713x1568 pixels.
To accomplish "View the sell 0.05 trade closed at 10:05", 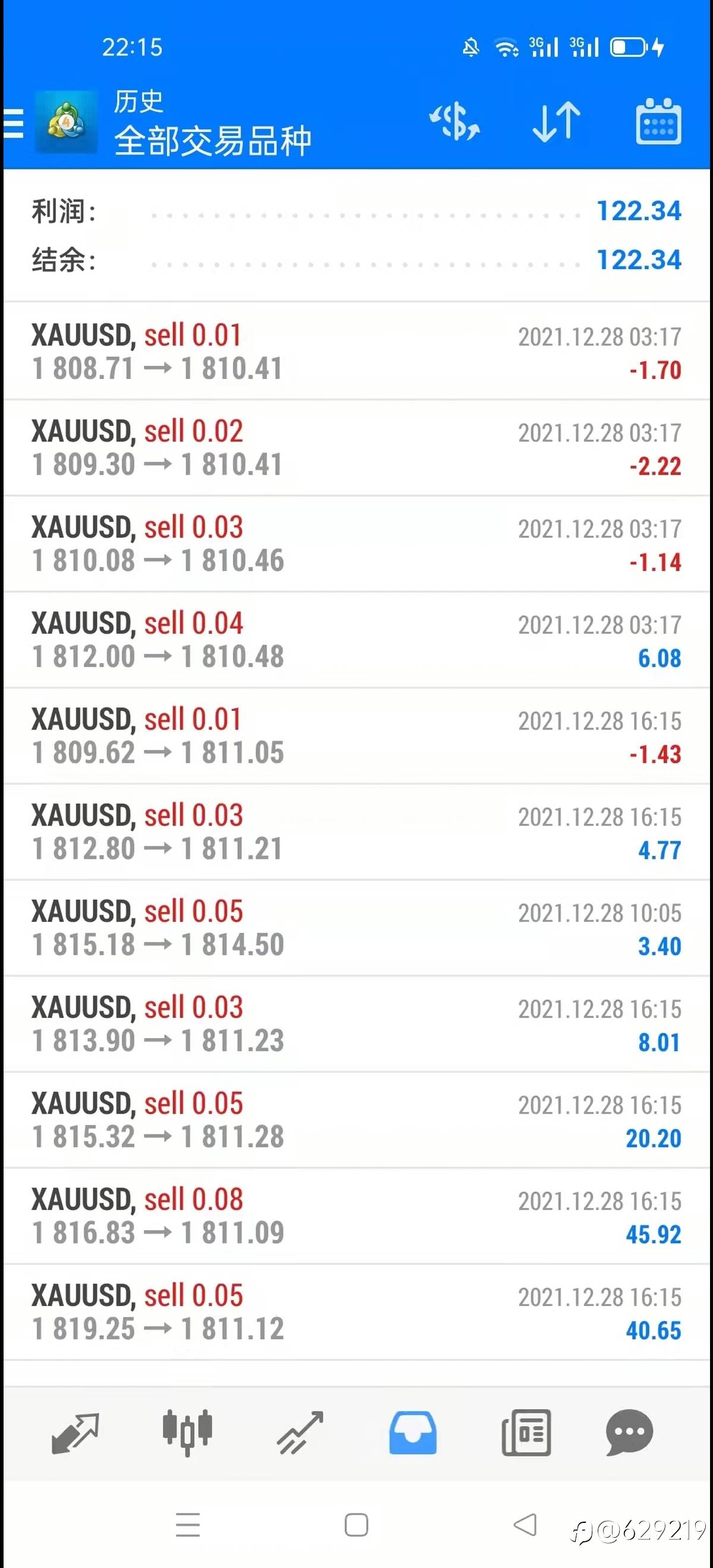I will pyautogui.click(x=356, y=928).
